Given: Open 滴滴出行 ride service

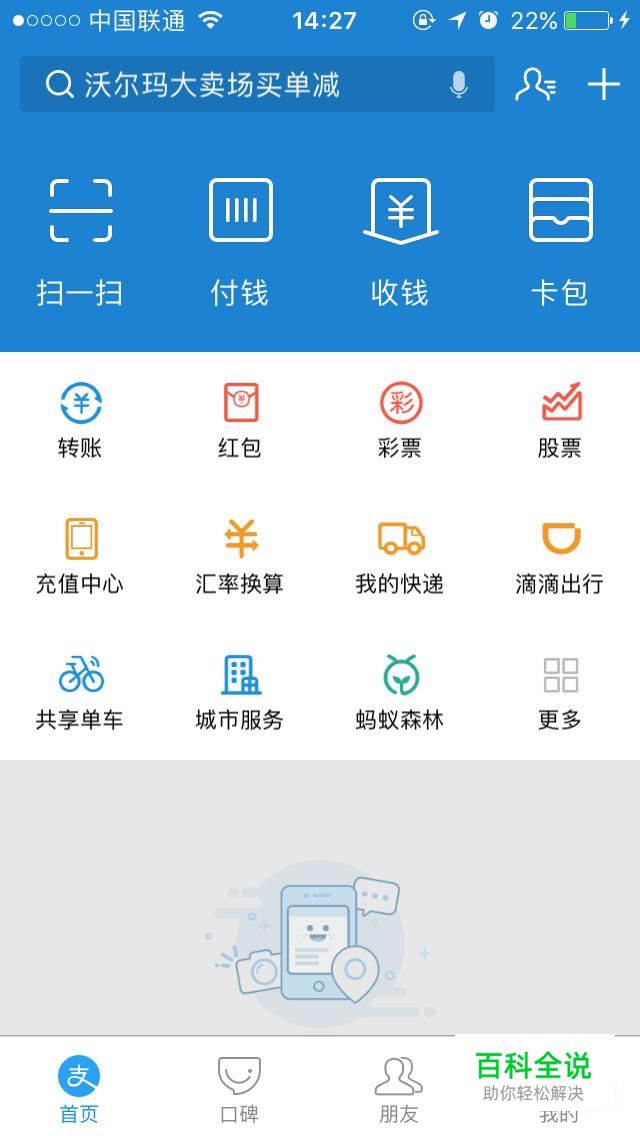Looking at the screenshot, I should click(560, 556).
